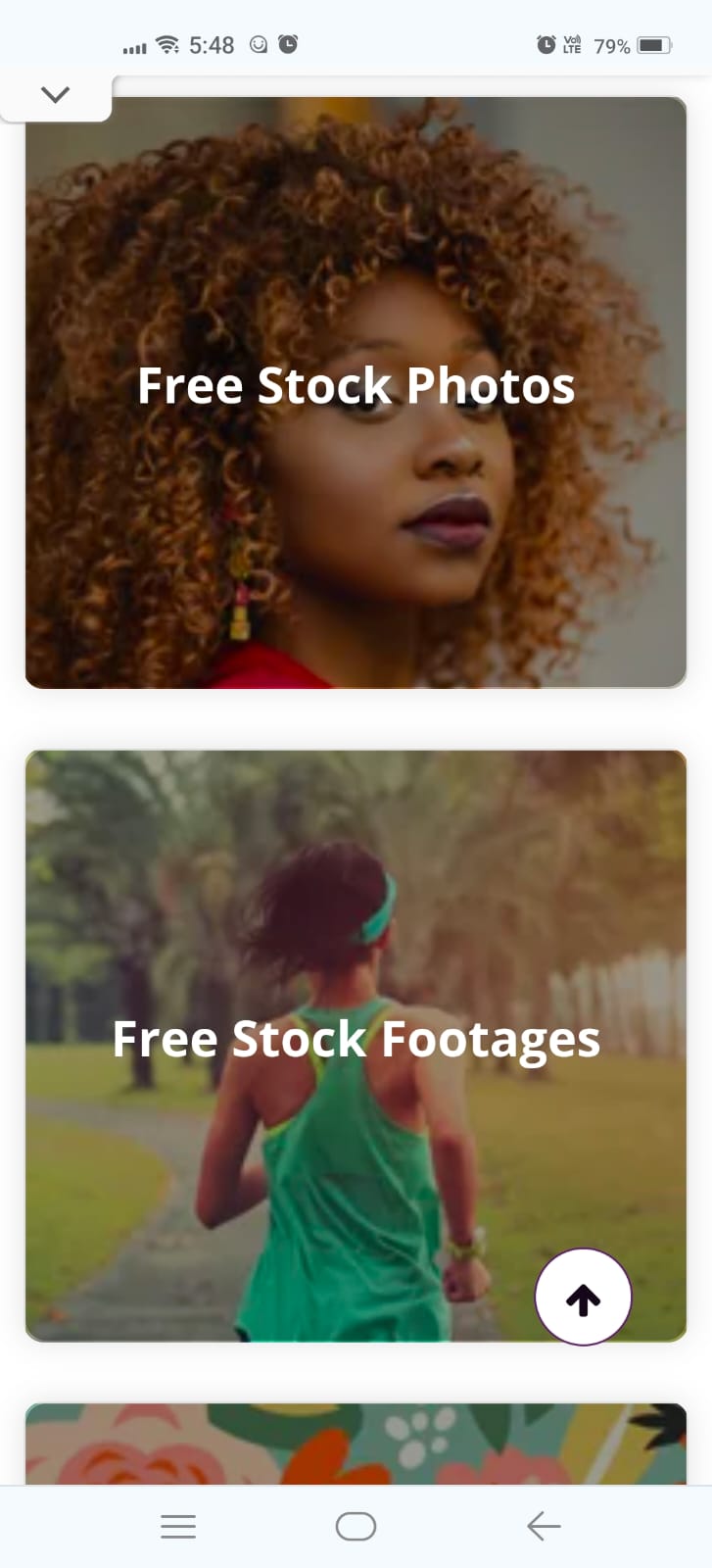Screen dimensions: 712x1568
Task: Open the recent apps menu
Action: pos(178,1526)
